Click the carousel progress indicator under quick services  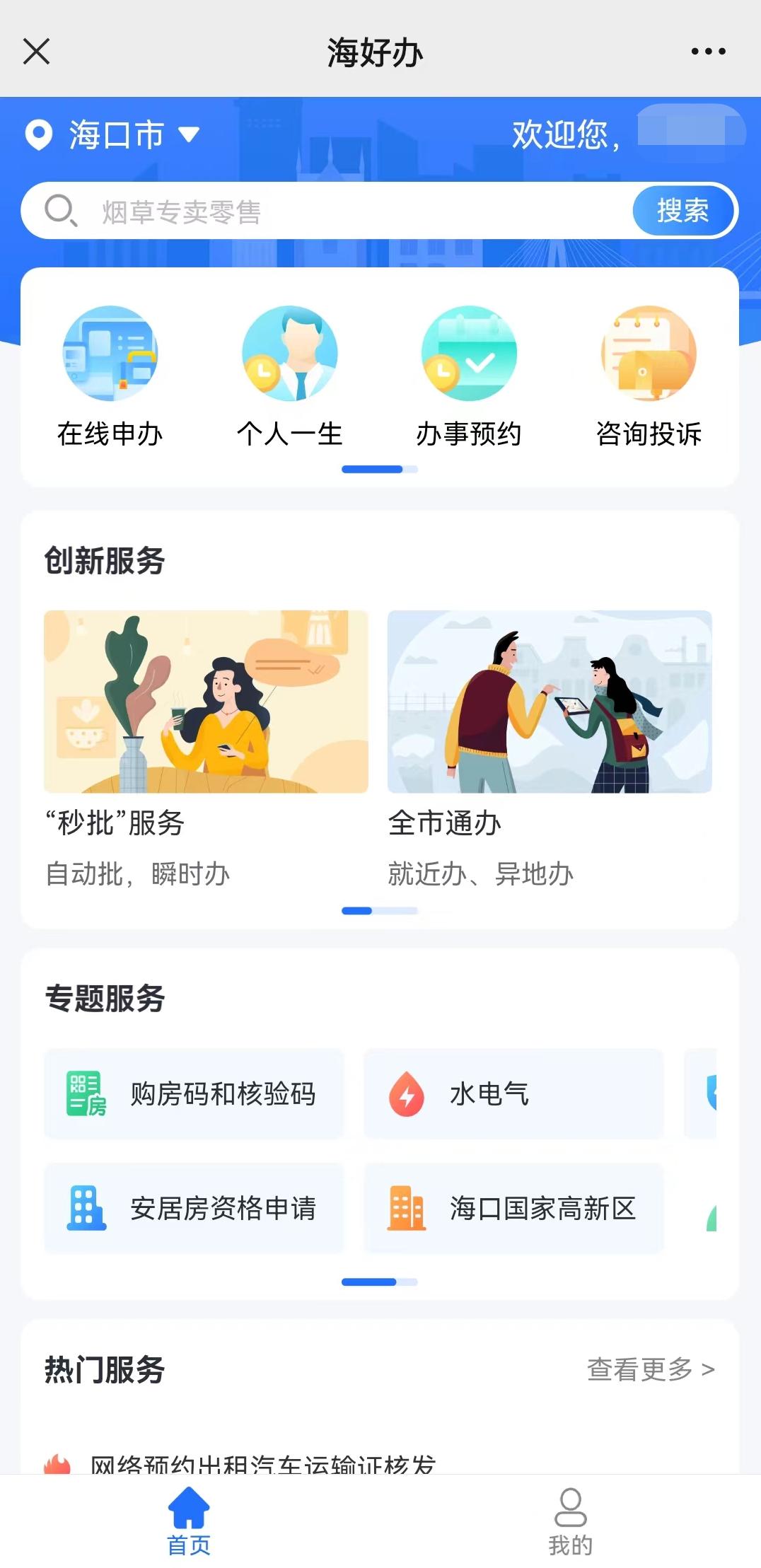[380, 469]
